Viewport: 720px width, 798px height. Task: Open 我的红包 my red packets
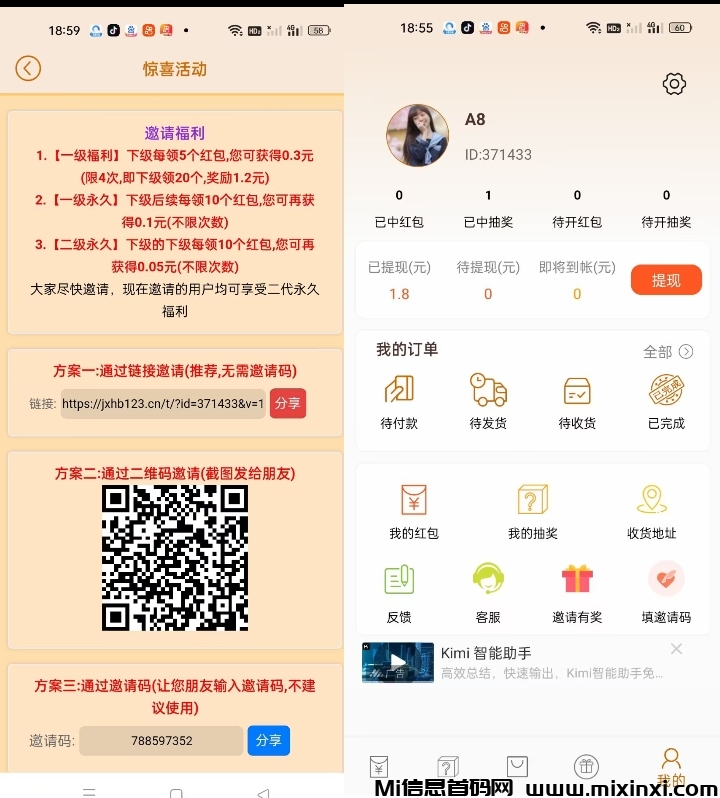pos(413,508)
